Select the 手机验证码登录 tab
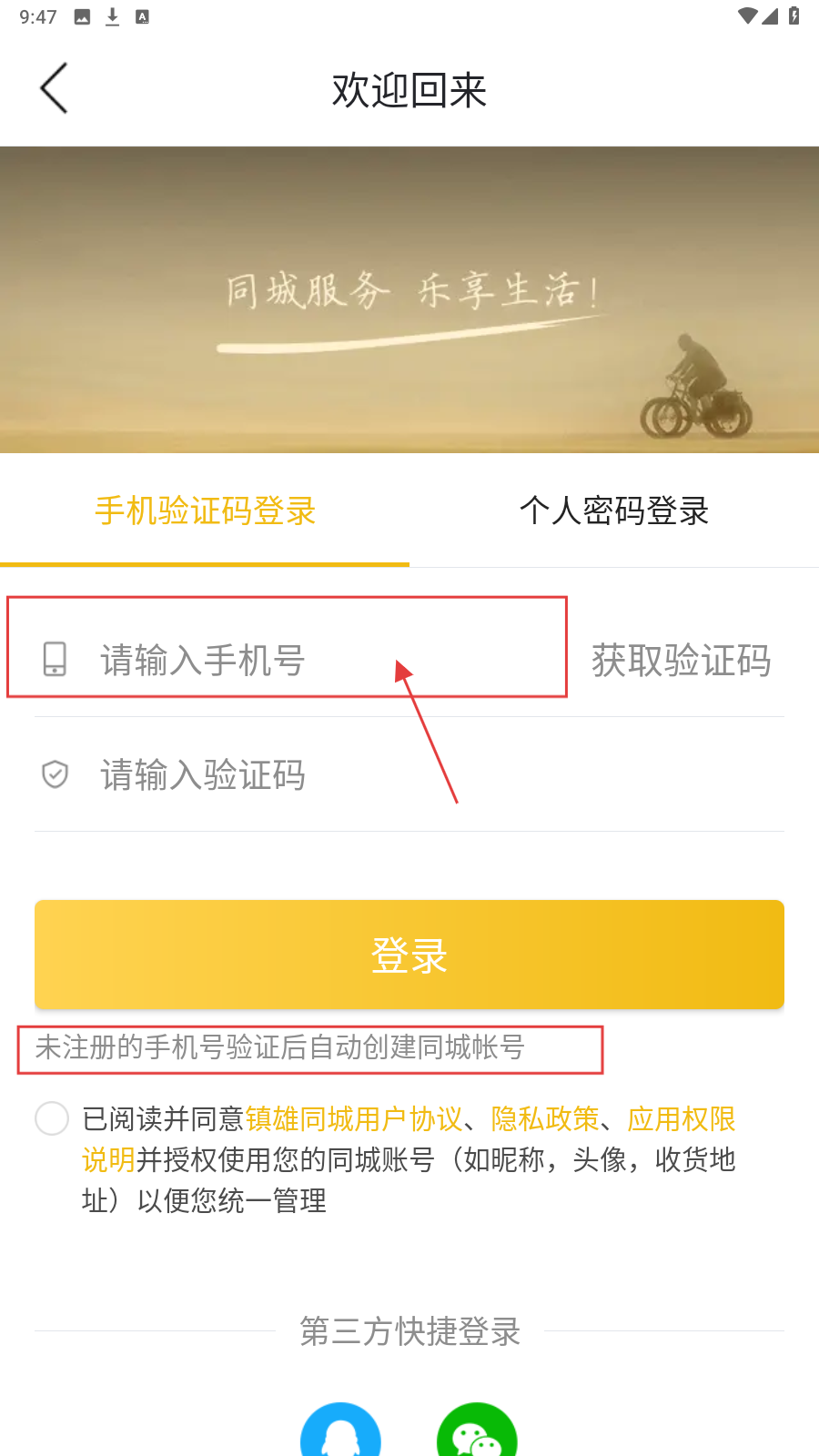 click(x=205, y=511)
